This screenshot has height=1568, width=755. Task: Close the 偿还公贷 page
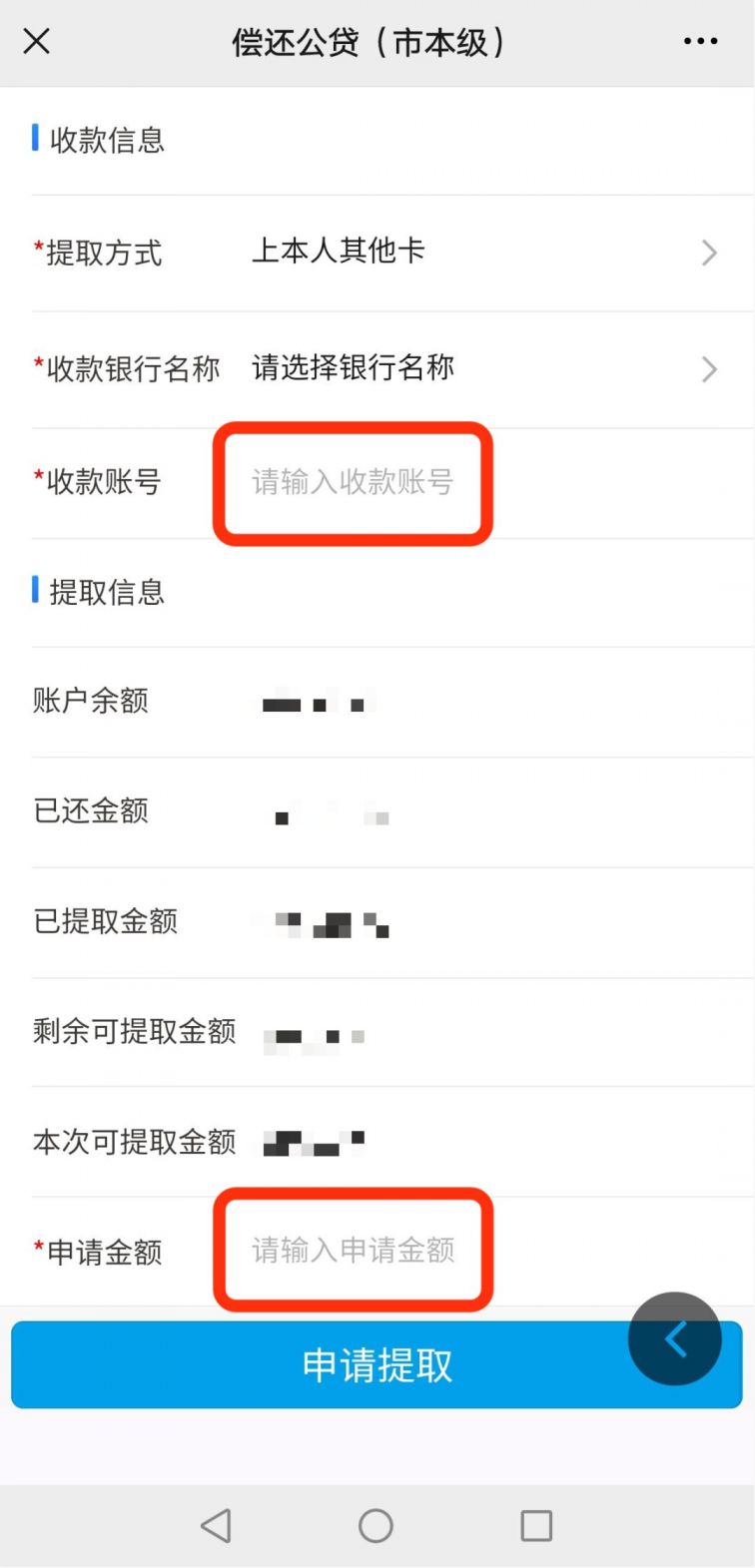pyautogui.click(x=37, y=42)
